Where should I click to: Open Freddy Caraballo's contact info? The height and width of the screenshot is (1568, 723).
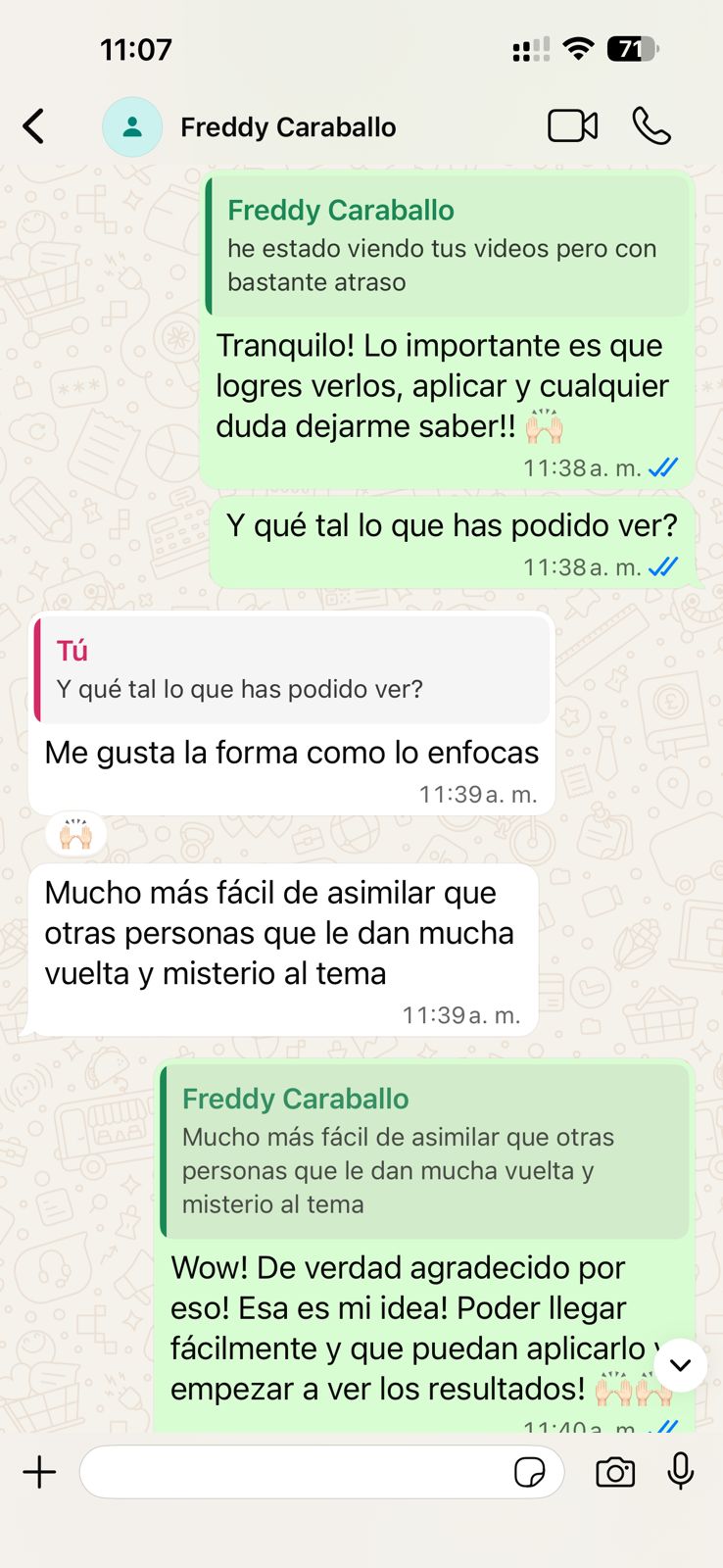coord(288,127)
